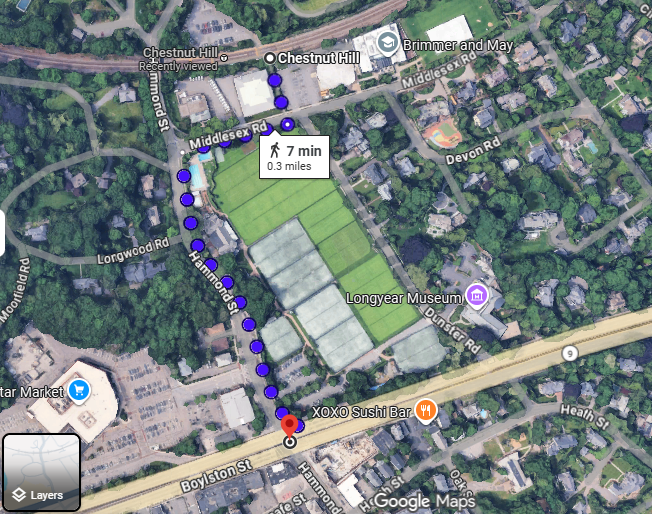652x514 pixels.
Task: Select the Chestnut Hill station label
Action: [319, 58]
